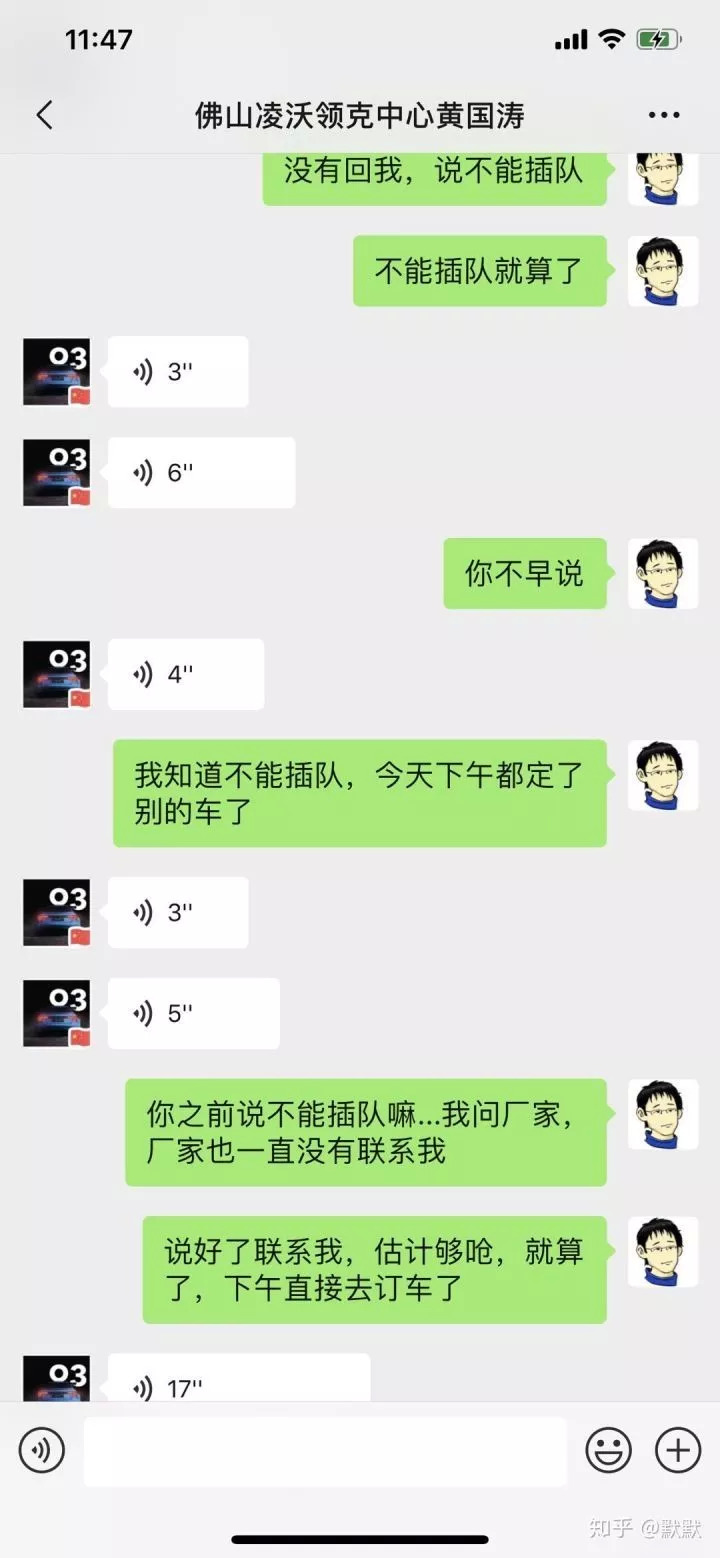This screenshot has width=720, height=1558.
Task: Tap the message text field
Action: 325,1451
